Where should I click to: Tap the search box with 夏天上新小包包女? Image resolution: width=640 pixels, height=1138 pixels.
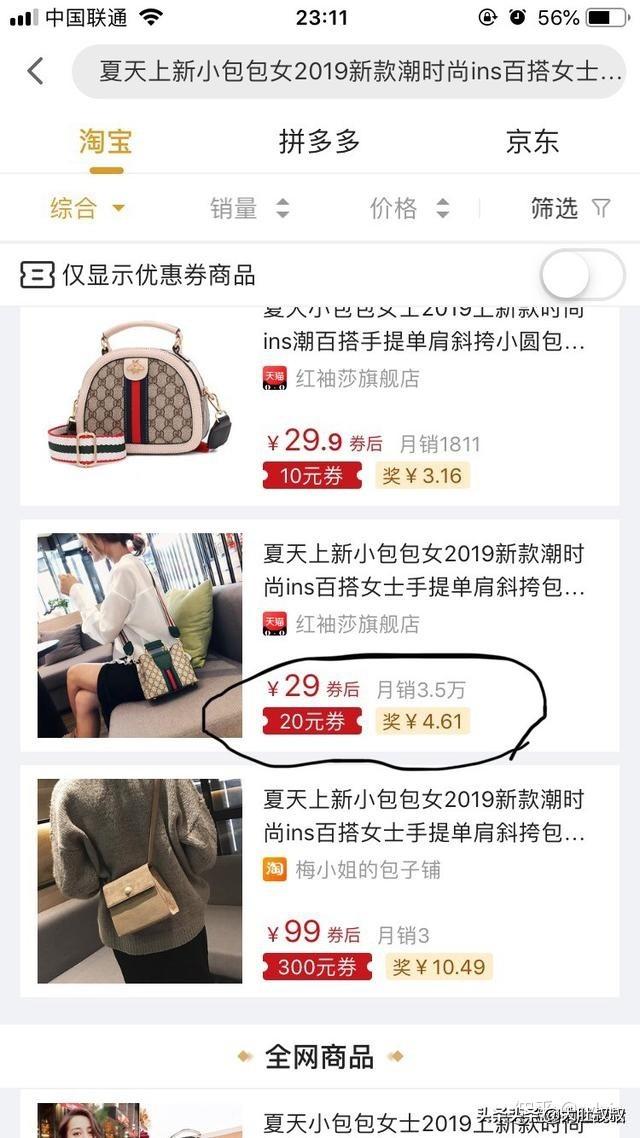[x=348, y=72]
